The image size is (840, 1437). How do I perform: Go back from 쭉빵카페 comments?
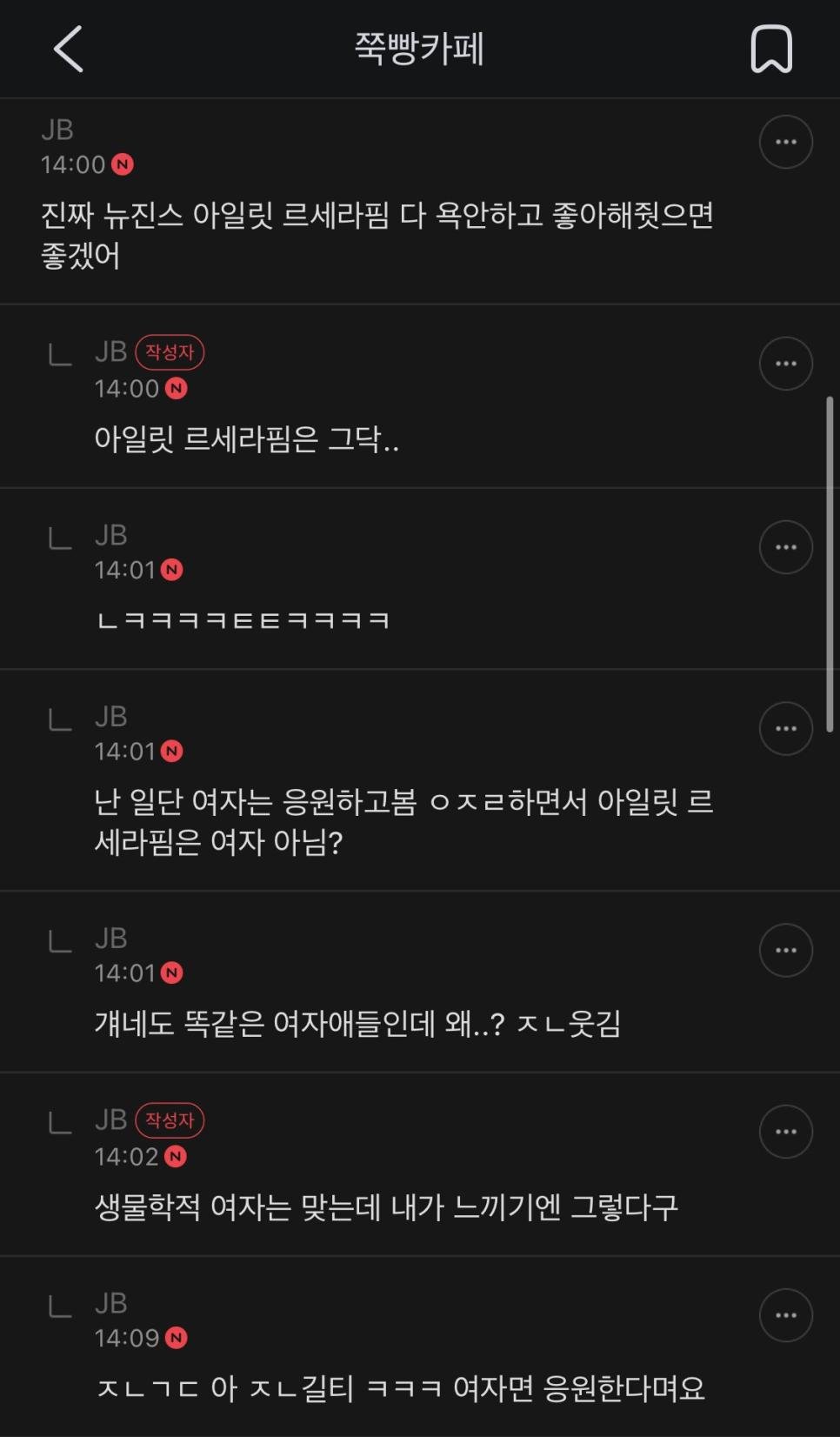tap(69, 49)
